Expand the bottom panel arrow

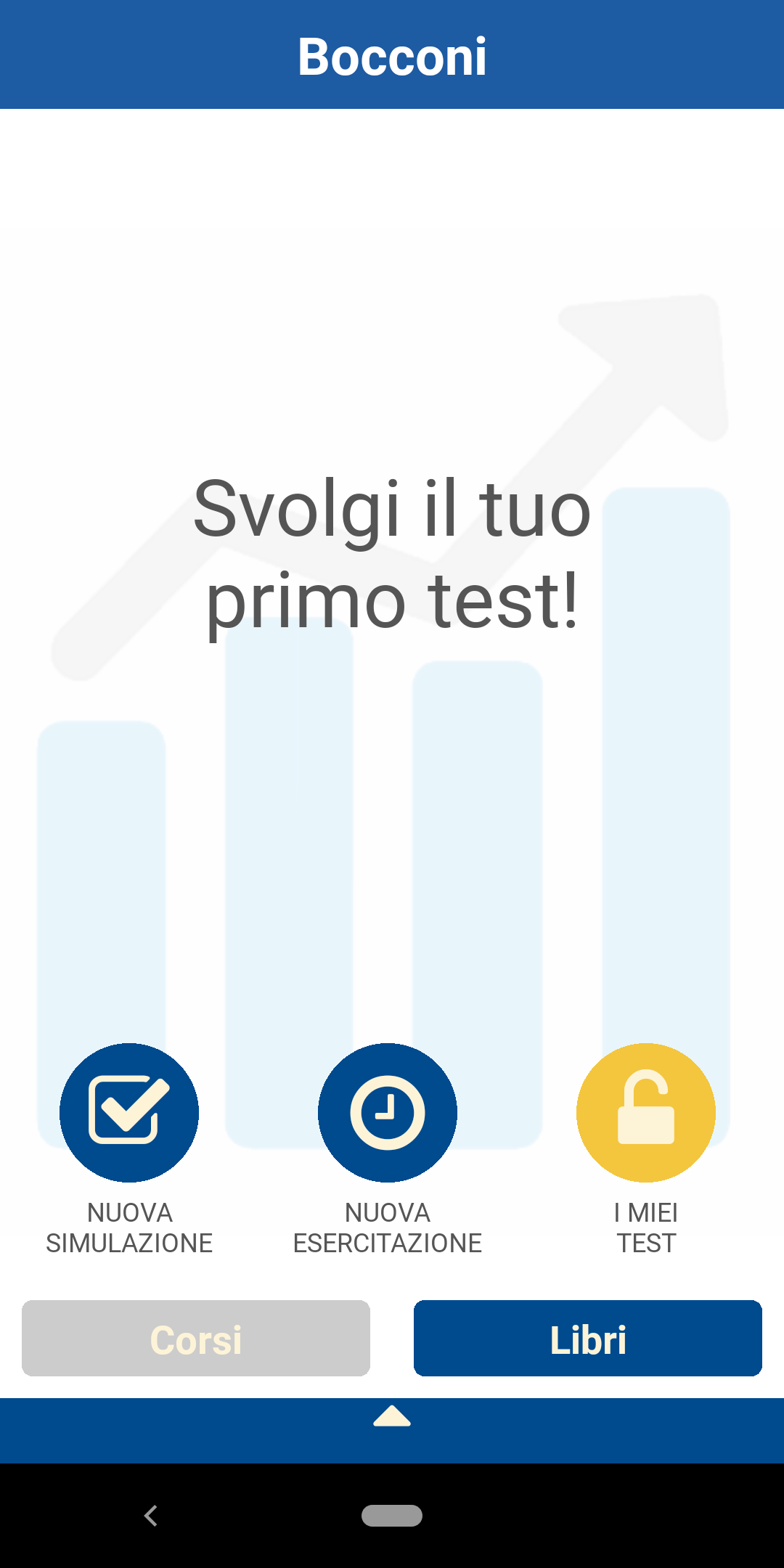coord(392,1416)
